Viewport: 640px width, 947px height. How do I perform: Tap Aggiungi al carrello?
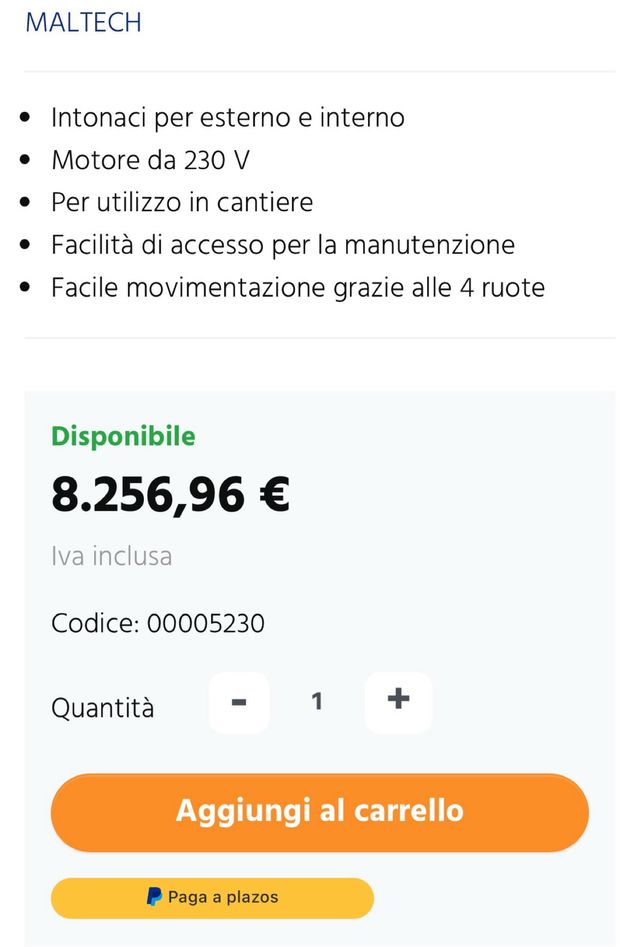click(x=319, y=810)
